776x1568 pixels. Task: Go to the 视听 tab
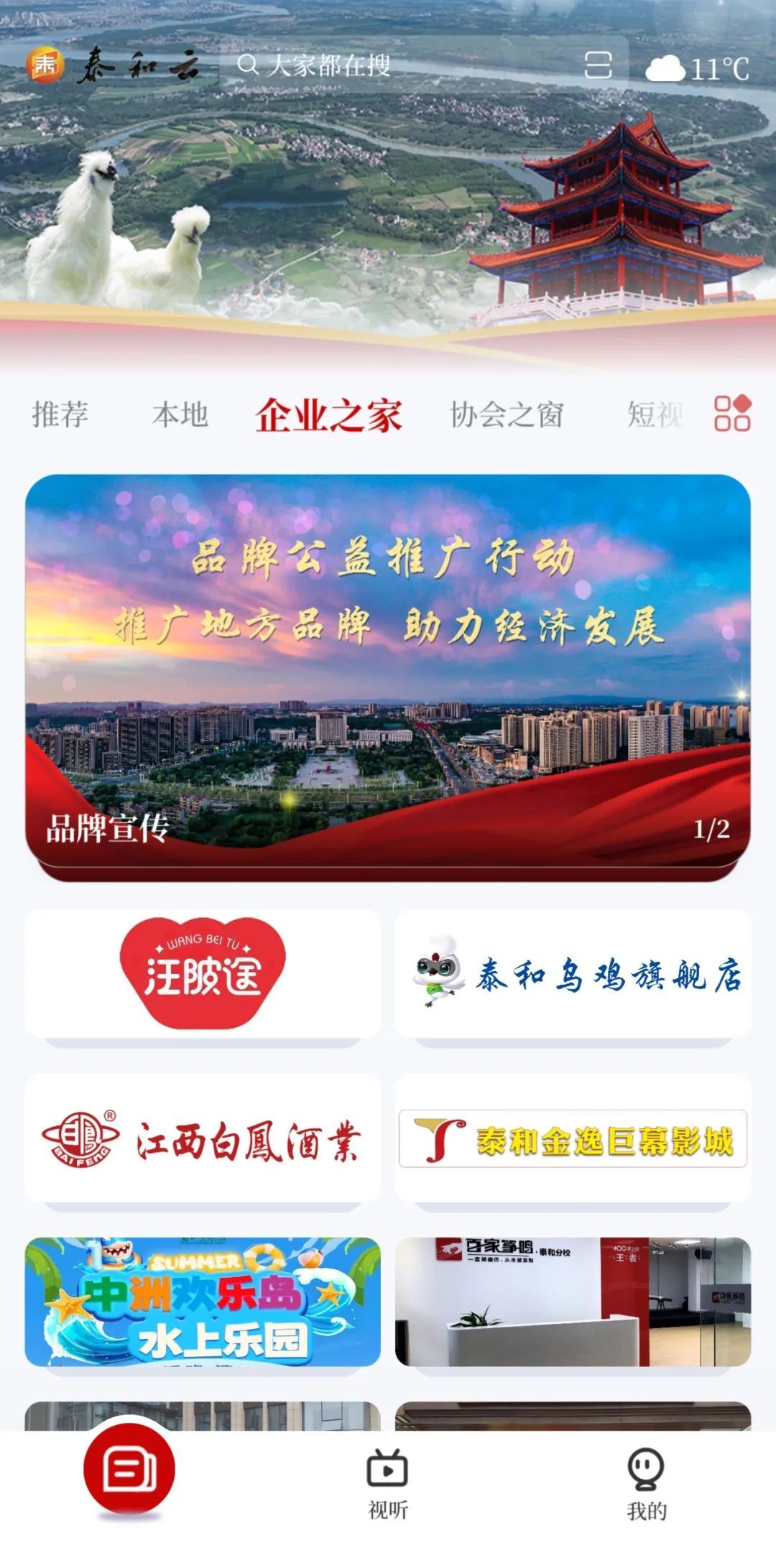click(x=388, y=1484)
